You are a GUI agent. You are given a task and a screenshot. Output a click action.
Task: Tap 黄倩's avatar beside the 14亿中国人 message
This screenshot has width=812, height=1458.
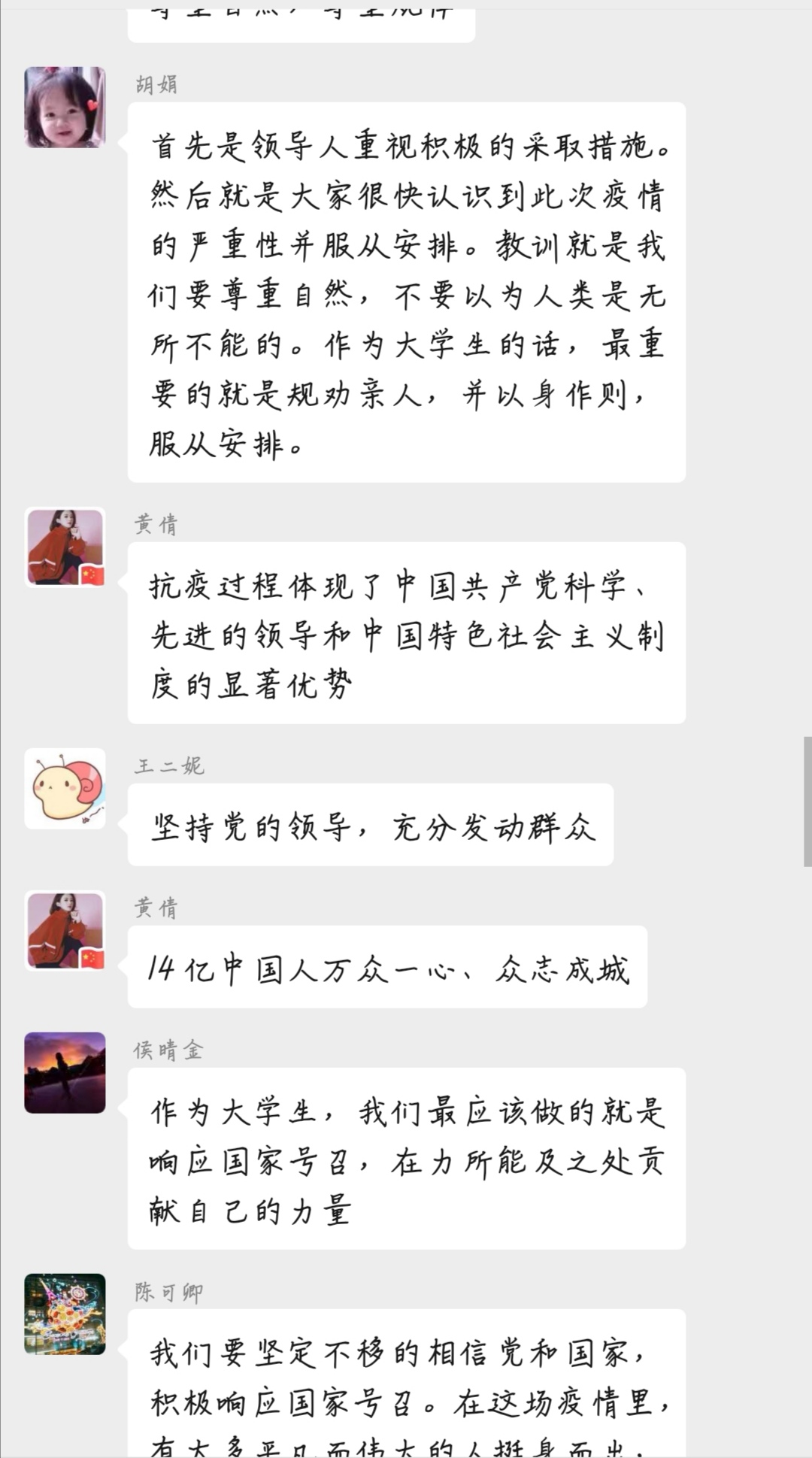(65, 931)
